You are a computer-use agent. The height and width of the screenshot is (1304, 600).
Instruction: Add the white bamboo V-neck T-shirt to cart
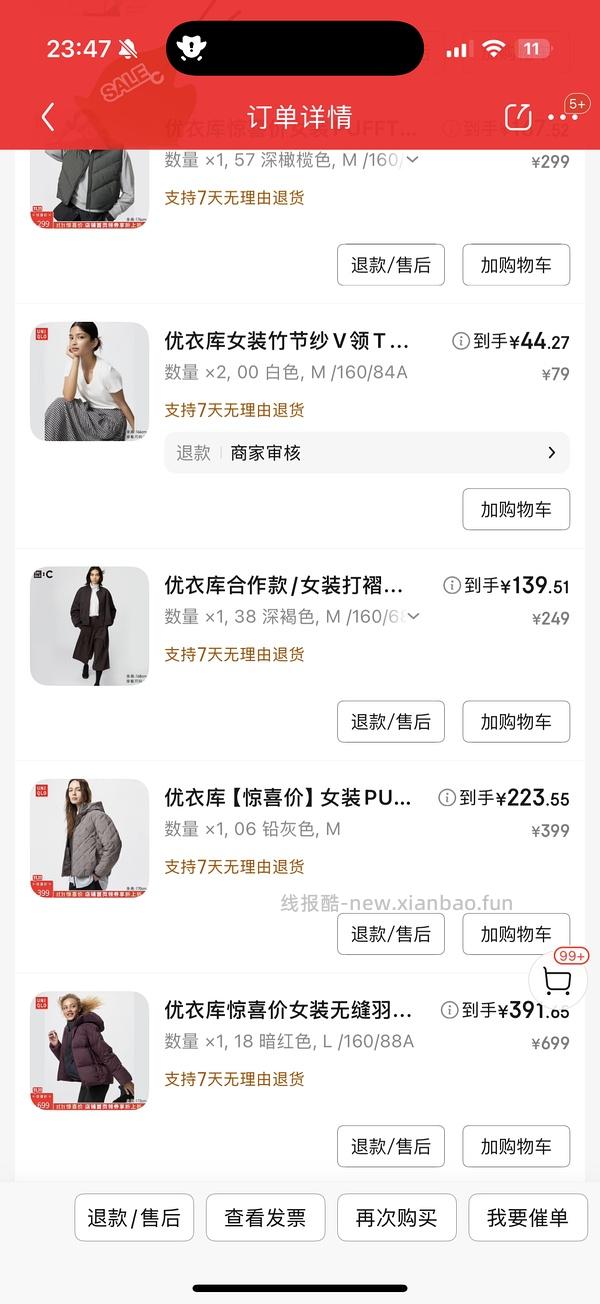[515, 509]
